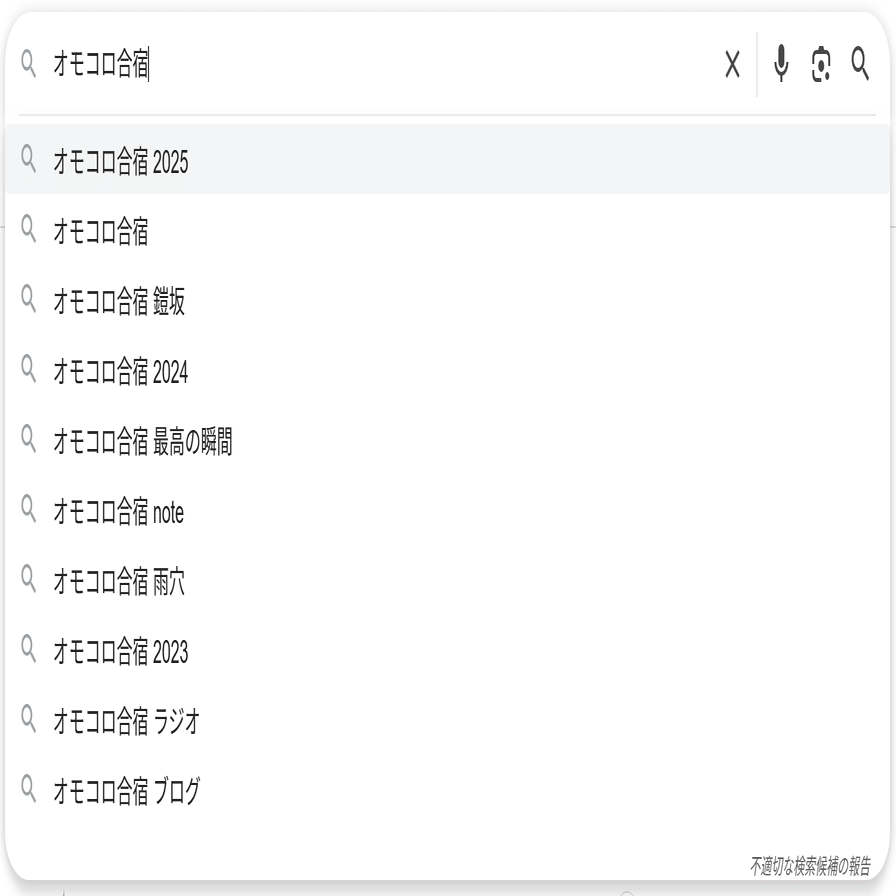Clear the search text with the X
Viewport: 896px width, 896px height.
pyautogui.click(x=733, y=65)
